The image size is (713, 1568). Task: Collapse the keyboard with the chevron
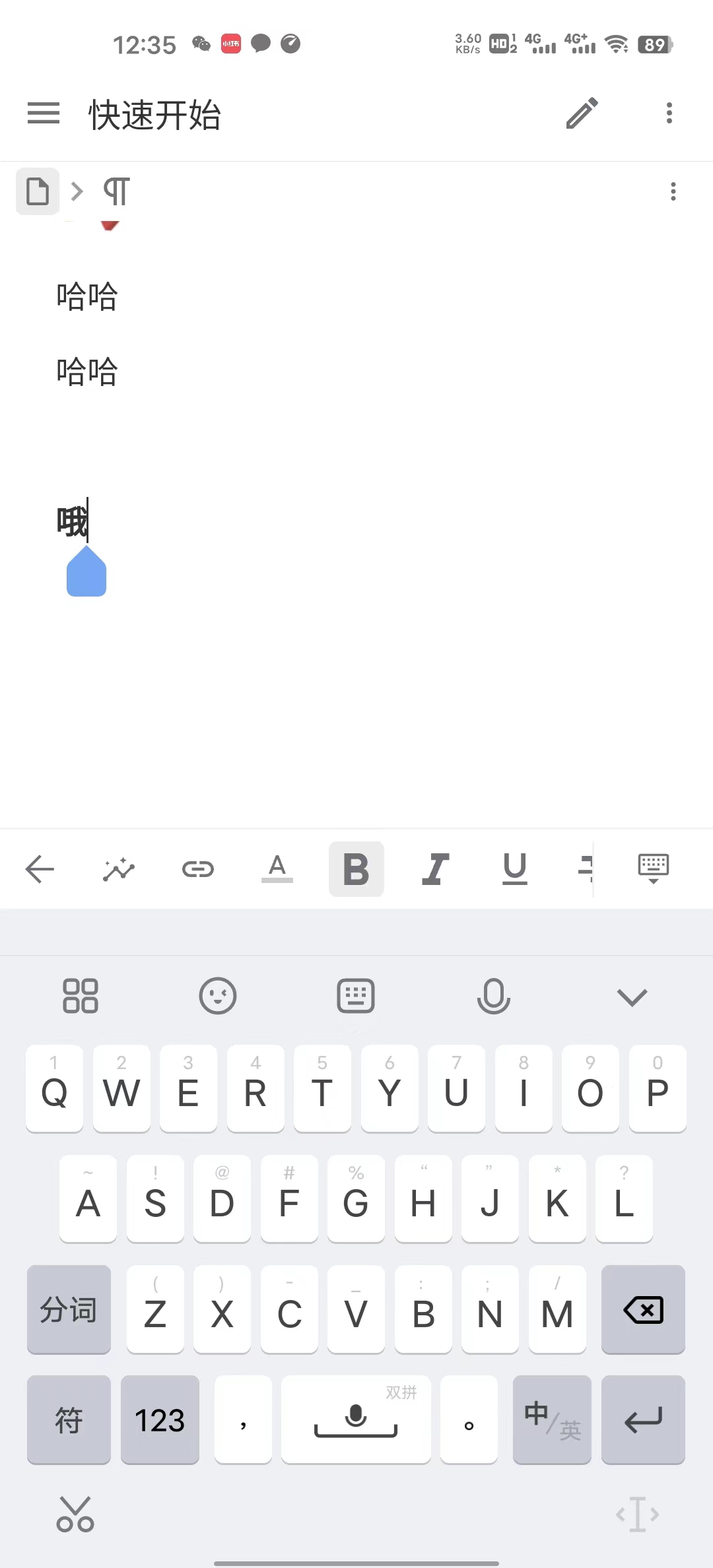pyautogui.click(x=632, y=995)
